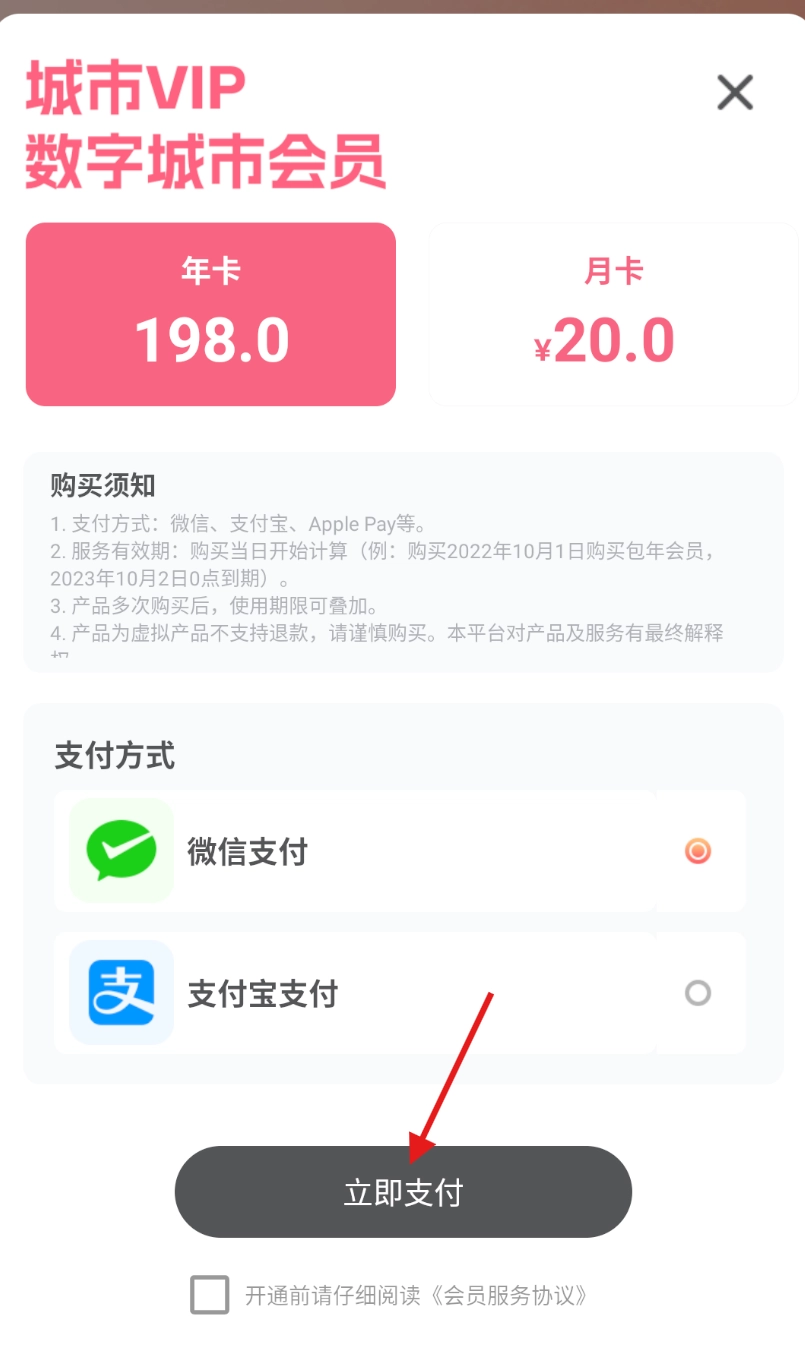Select 支付宝支付 as payment method
This screenshot has width=805, height=1372.
(x=697, y=993)
